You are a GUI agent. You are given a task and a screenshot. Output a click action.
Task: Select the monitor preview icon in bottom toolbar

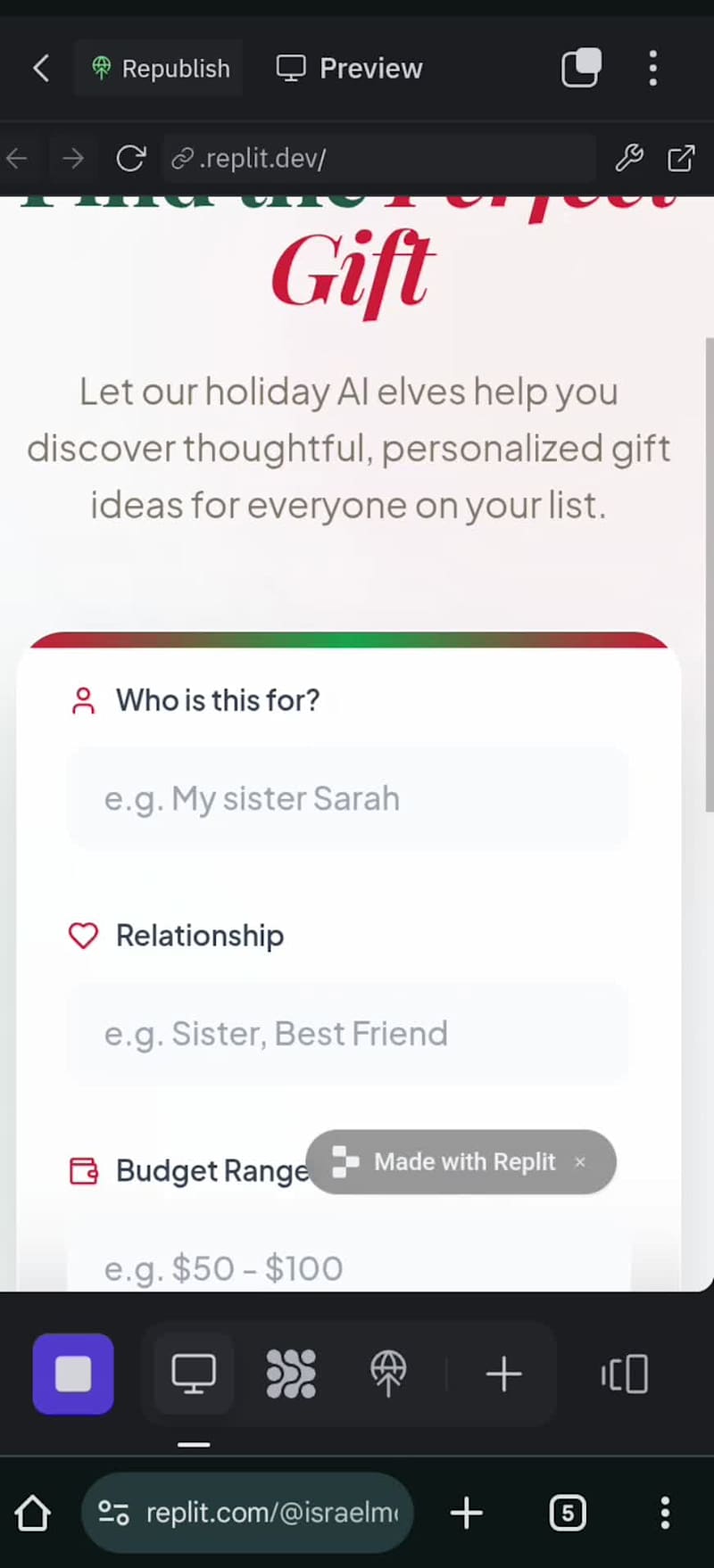(193, 1374)
